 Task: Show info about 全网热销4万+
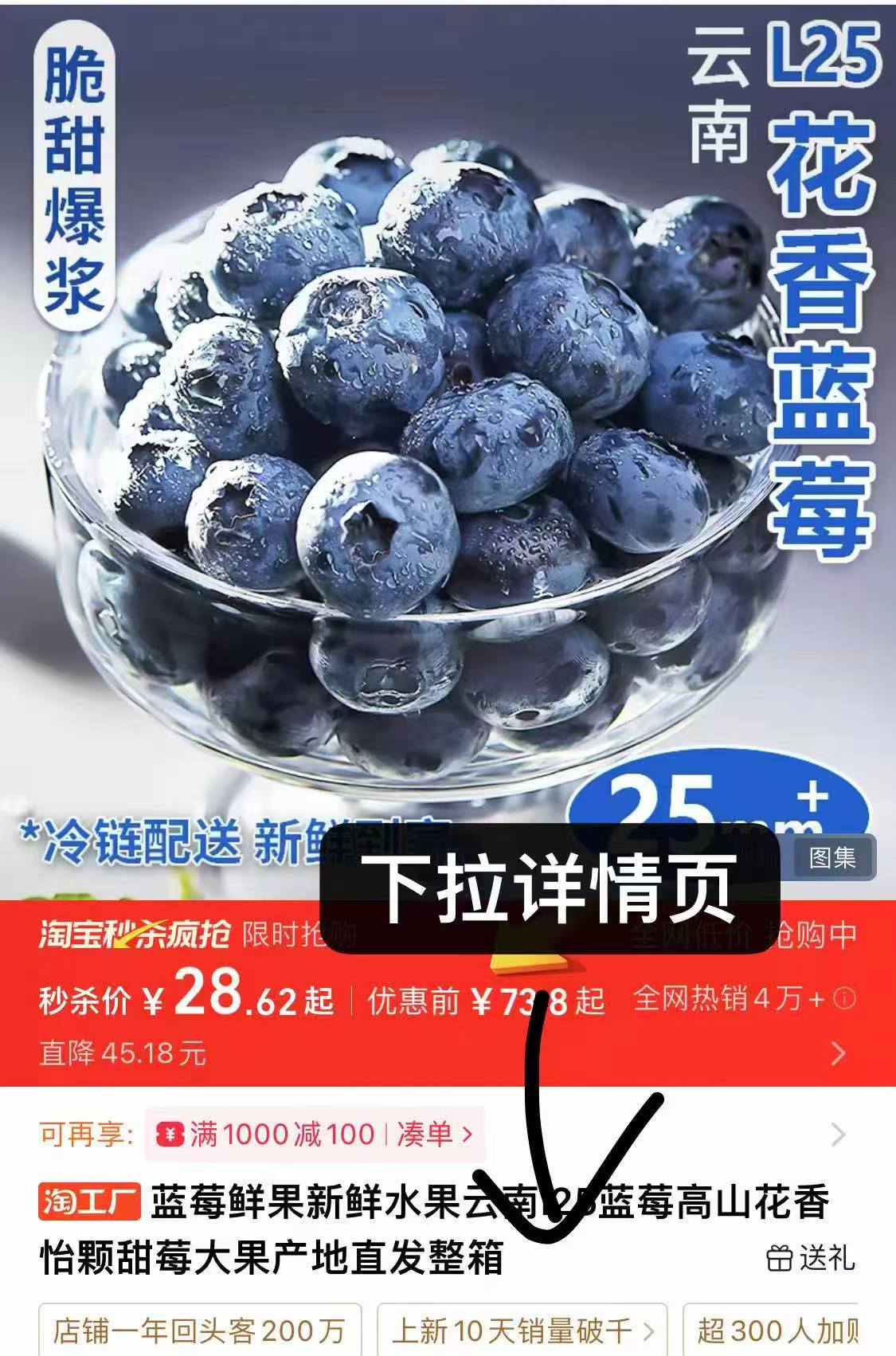[x=847, y=998]
